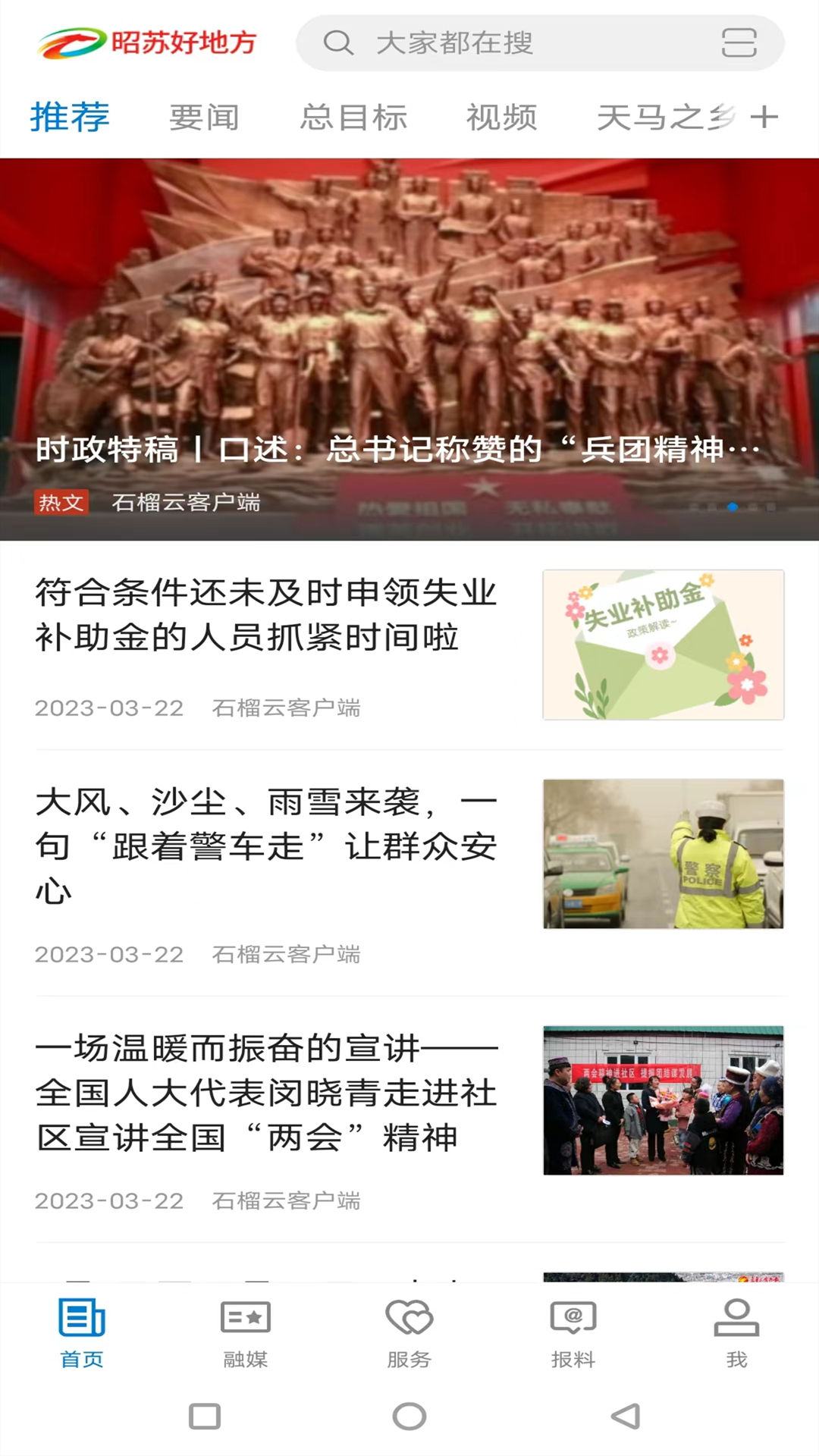The width and height of the screenshot is (819, 1456).
Task: Open the 时政特稿 banner article
Action: (409, 349)
